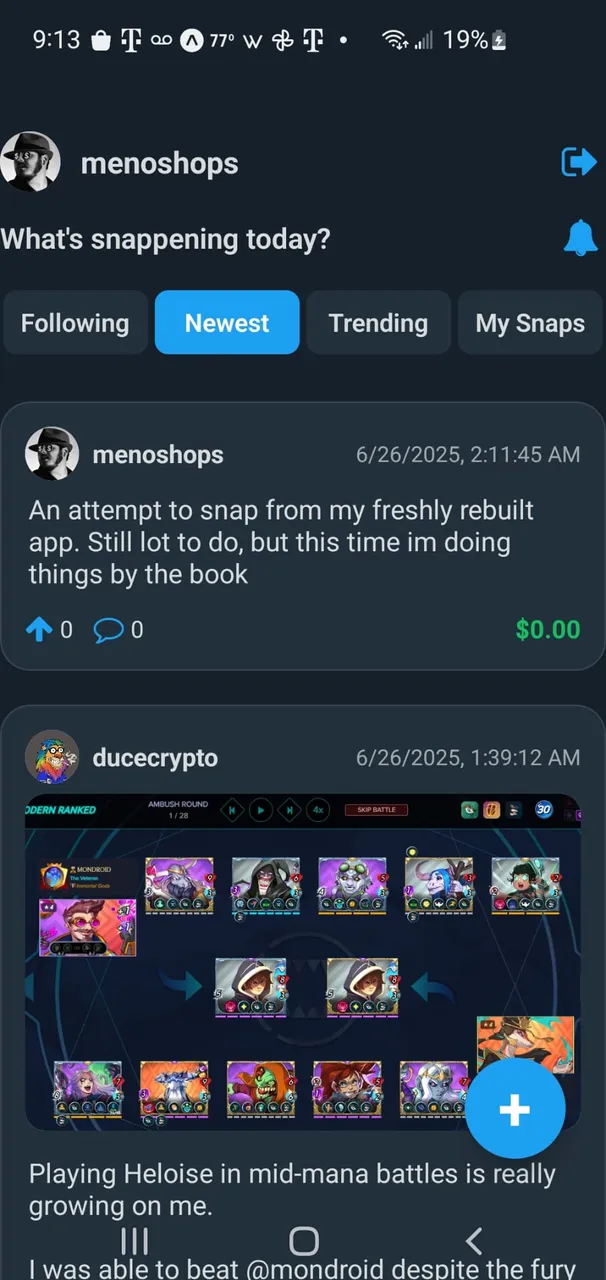Open the menoshops snap about rebuilt app
Viewport: 606px width, 1280px height.
(282, 542)
